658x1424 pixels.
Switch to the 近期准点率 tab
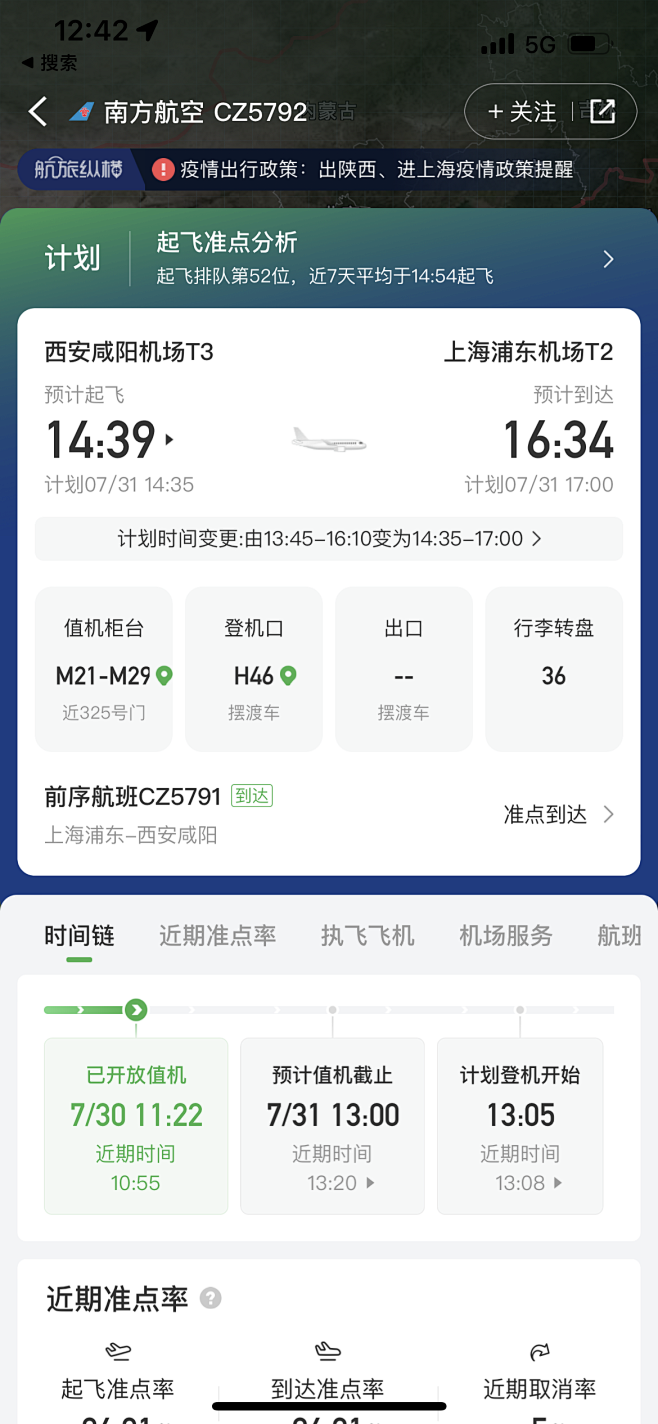coord(217,936)
